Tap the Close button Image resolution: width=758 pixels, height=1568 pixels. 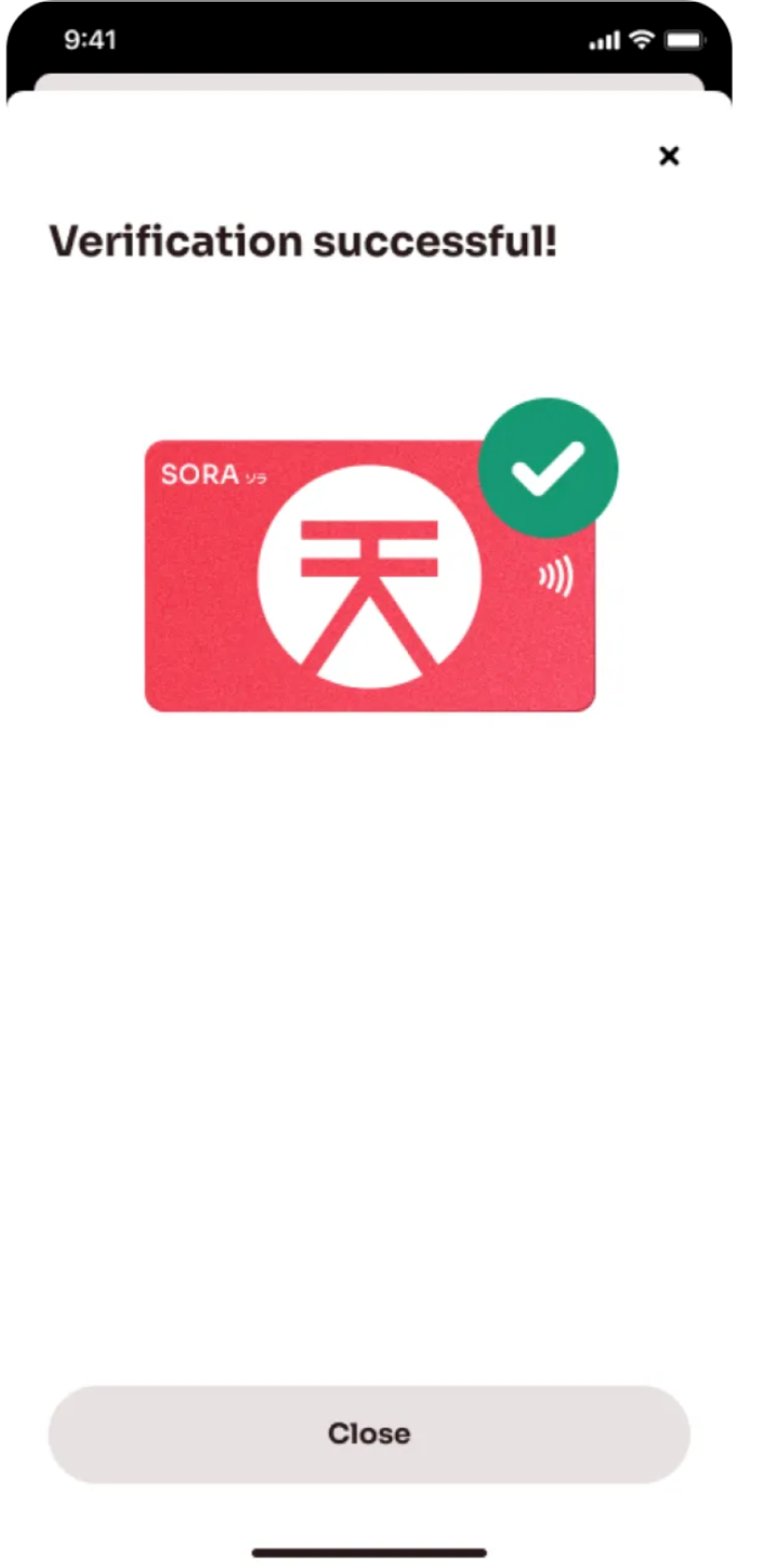[x=369, y=1433]
